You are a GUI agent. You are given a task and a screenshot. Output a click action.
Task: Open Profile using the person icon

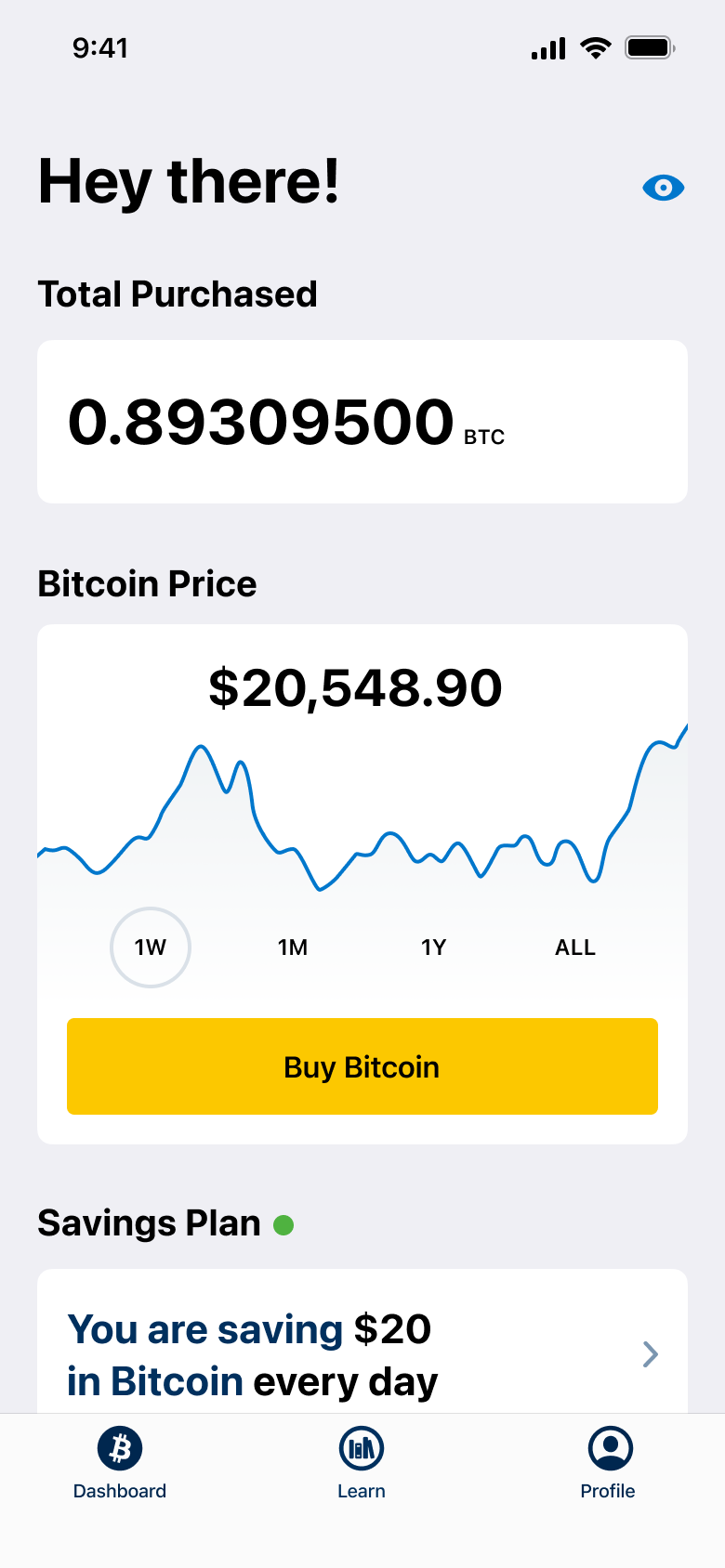pos(608,1448)
